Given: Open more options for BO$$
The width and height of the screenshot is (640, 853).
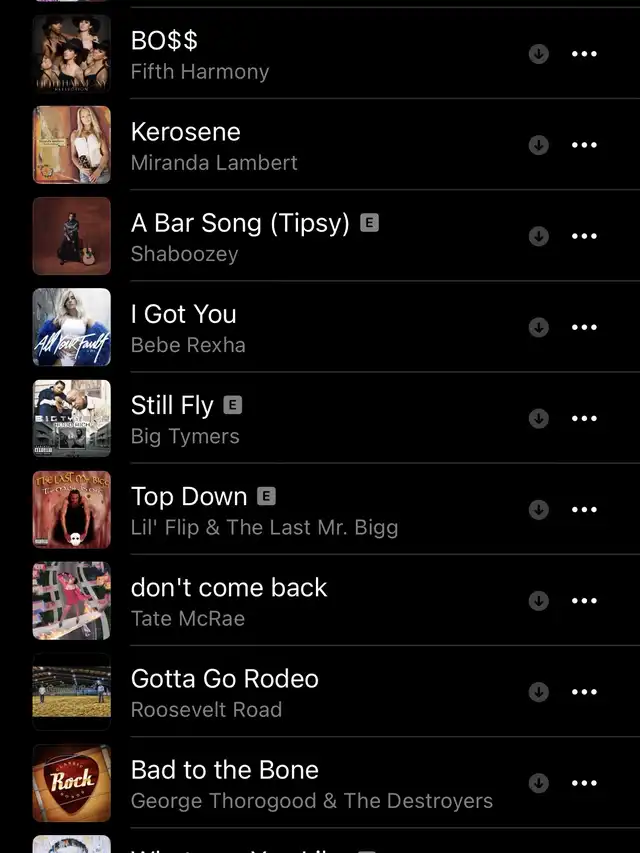Looking at the screenshot, I should tap(584, 54).
